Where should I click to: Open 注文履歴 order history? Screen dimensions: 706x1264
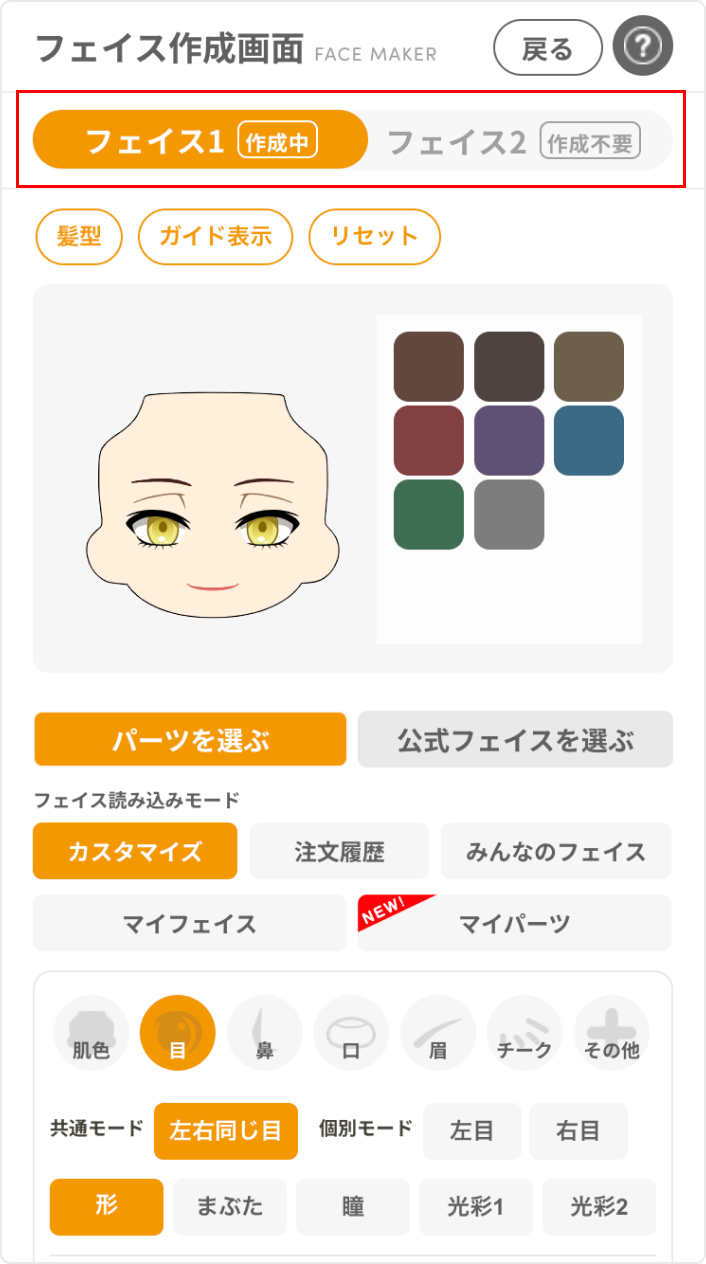pyautogui.click(x=339, y=852)
